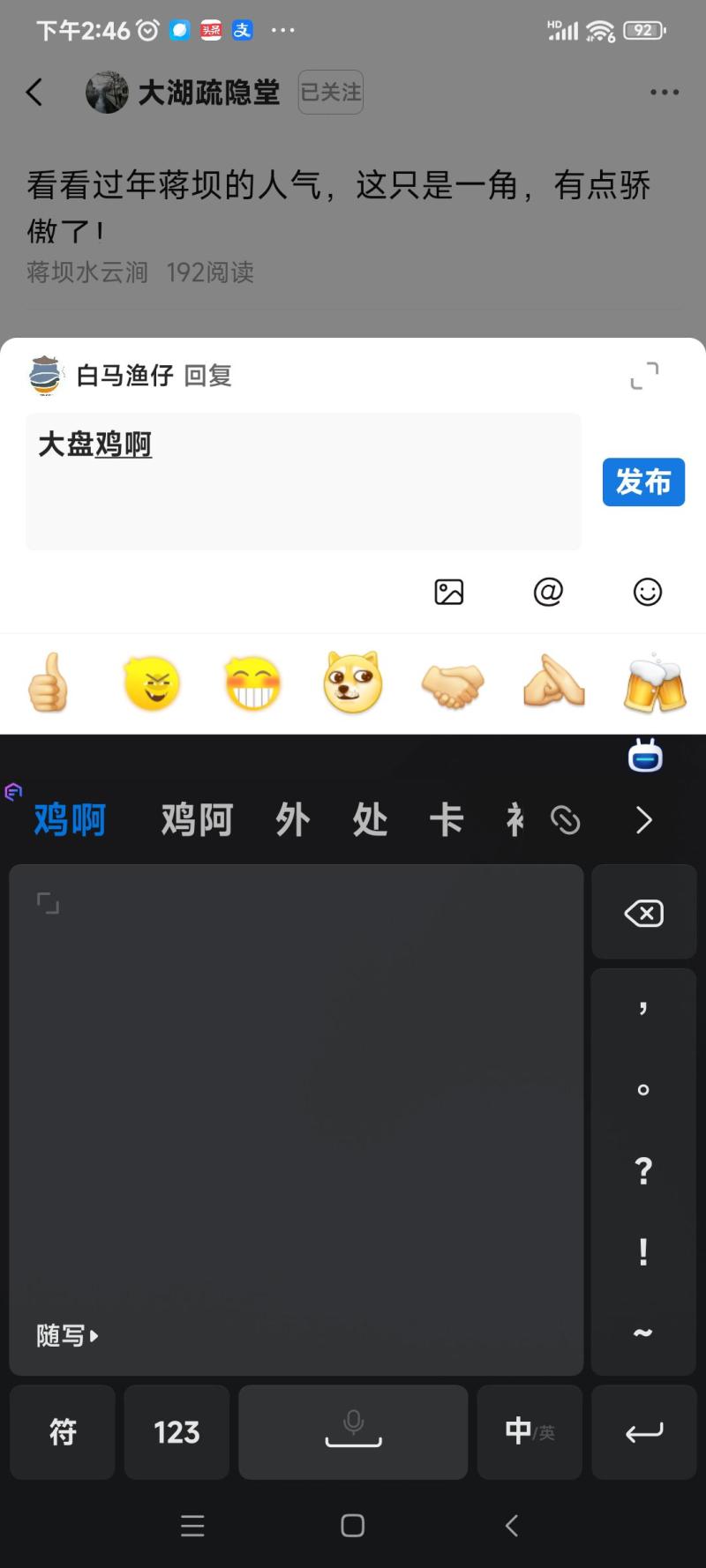Choose candidate character 外

point(293,820)
